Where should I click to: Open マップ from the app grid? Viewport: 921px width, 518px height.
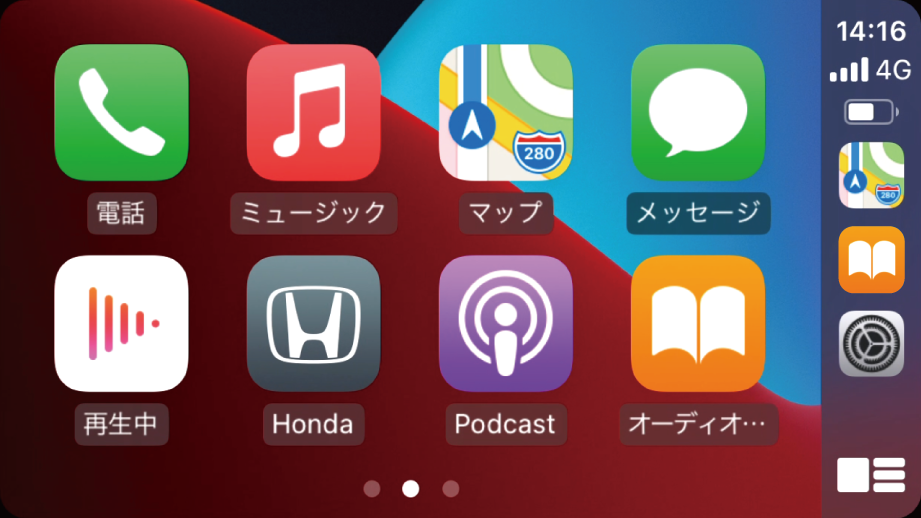[505, 112]
